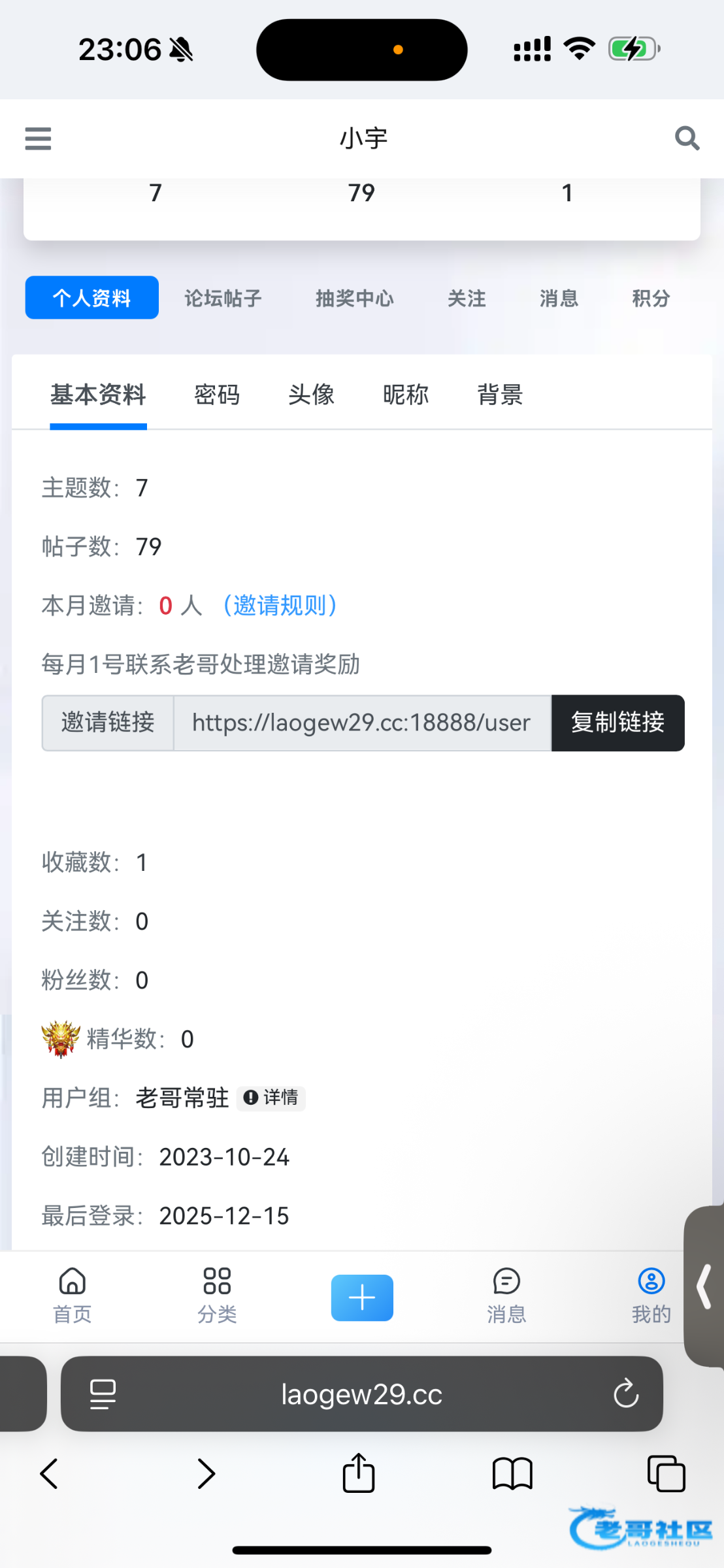Reload the page in browser bar
Viewport: 724px width, 1568px height.
pos(625,1394)
